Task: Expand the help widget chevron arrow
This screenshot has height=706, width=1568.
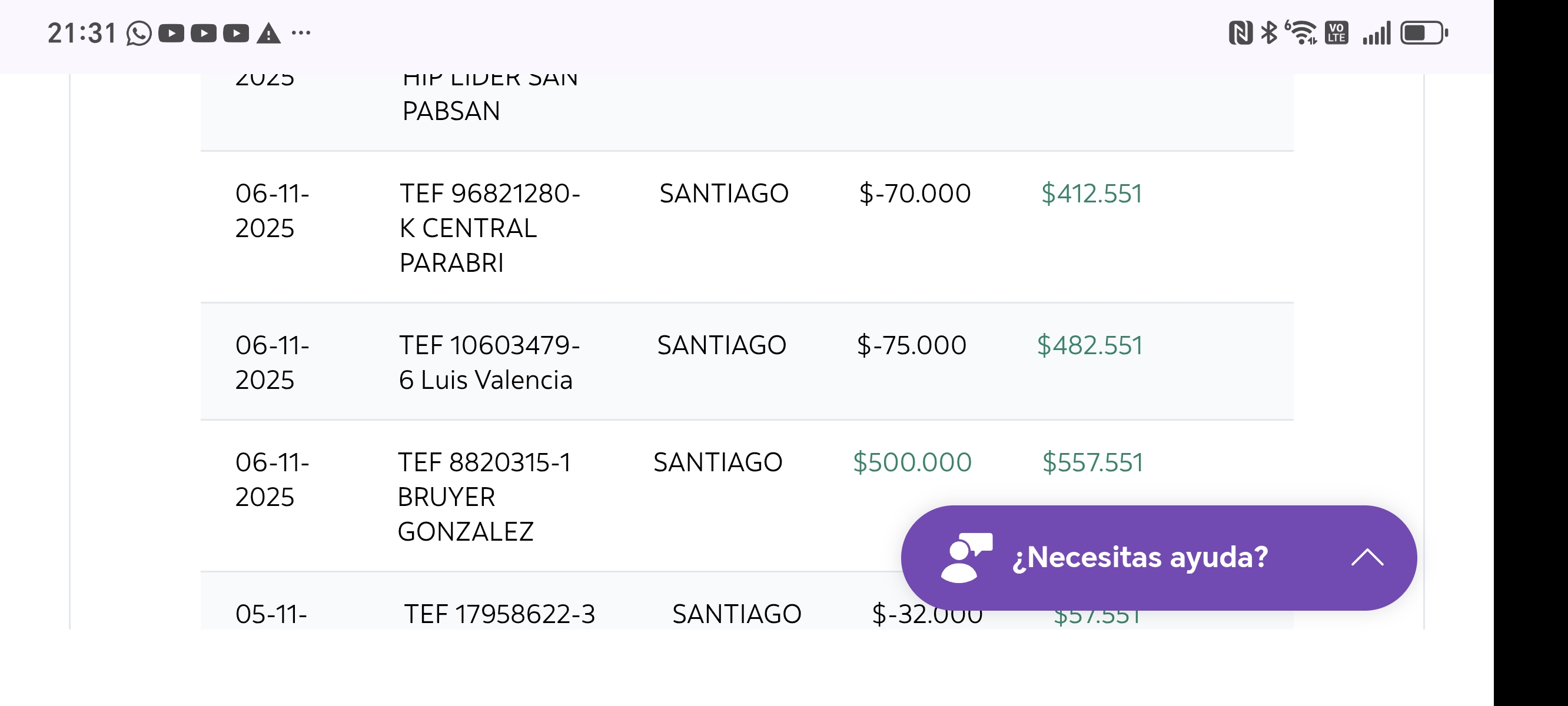Action: coord(1367,558)
